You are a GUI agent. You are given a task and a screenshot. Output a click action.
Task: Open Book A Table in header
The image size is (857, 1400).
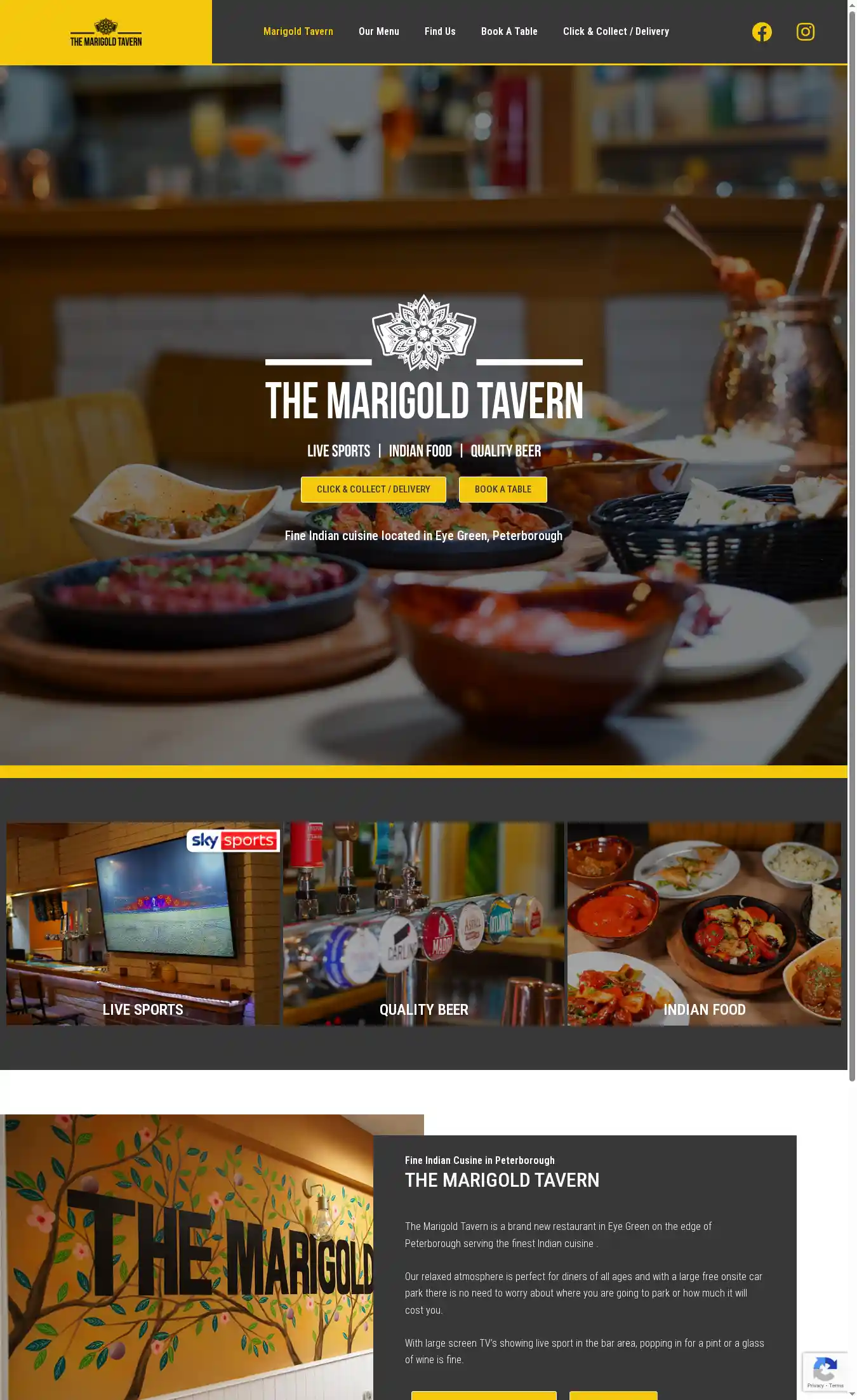pyautogui.click(x=508, y=32)
